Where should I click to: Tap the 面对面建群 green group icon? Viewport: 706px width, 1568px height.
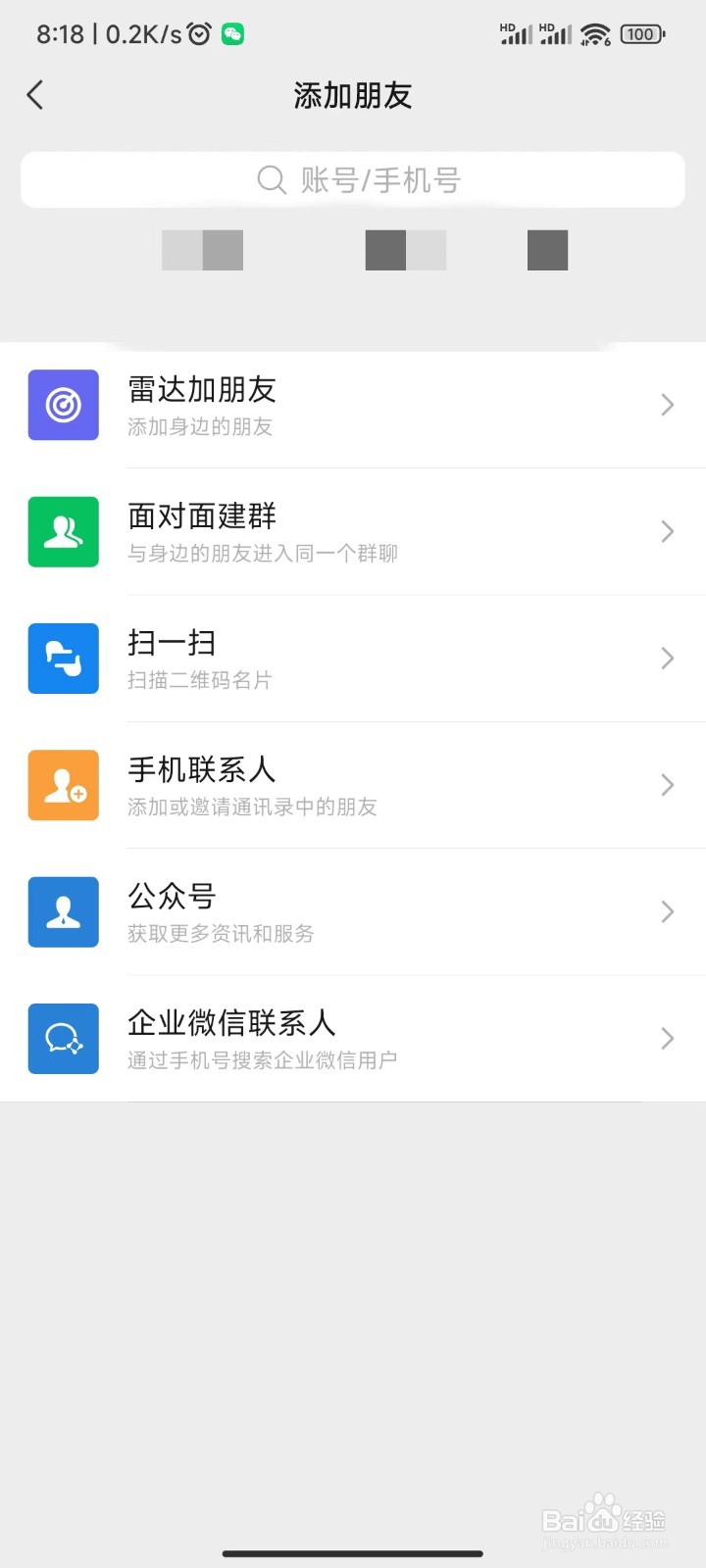coord(63,531)
